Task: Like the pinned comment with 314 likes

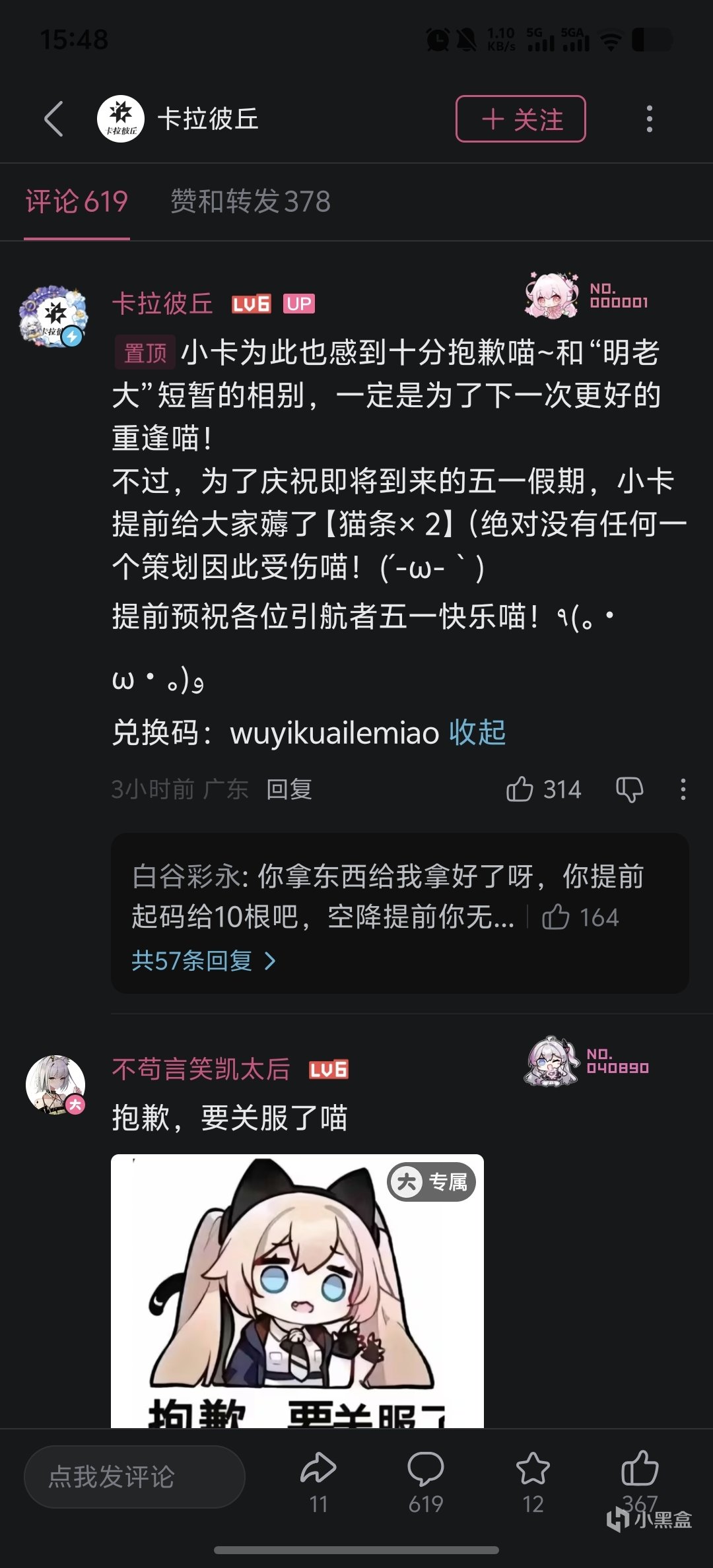Action: 520,789
